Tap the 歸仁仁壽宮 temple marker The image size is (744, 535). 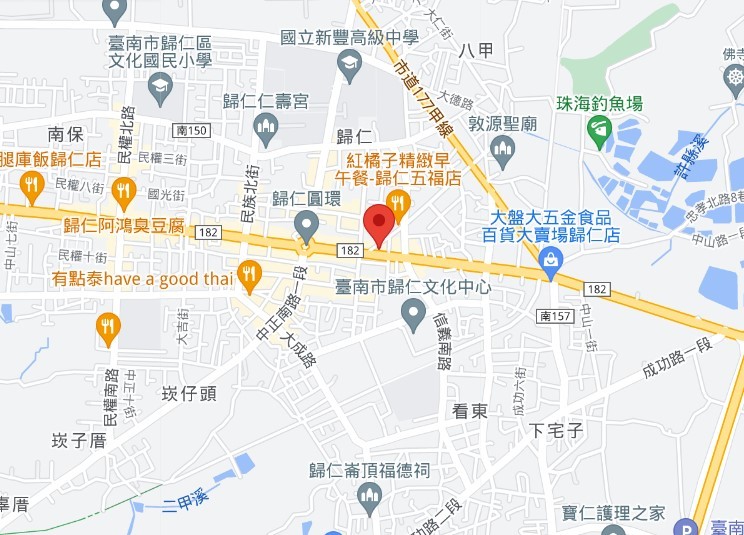[x=265, y=125]
